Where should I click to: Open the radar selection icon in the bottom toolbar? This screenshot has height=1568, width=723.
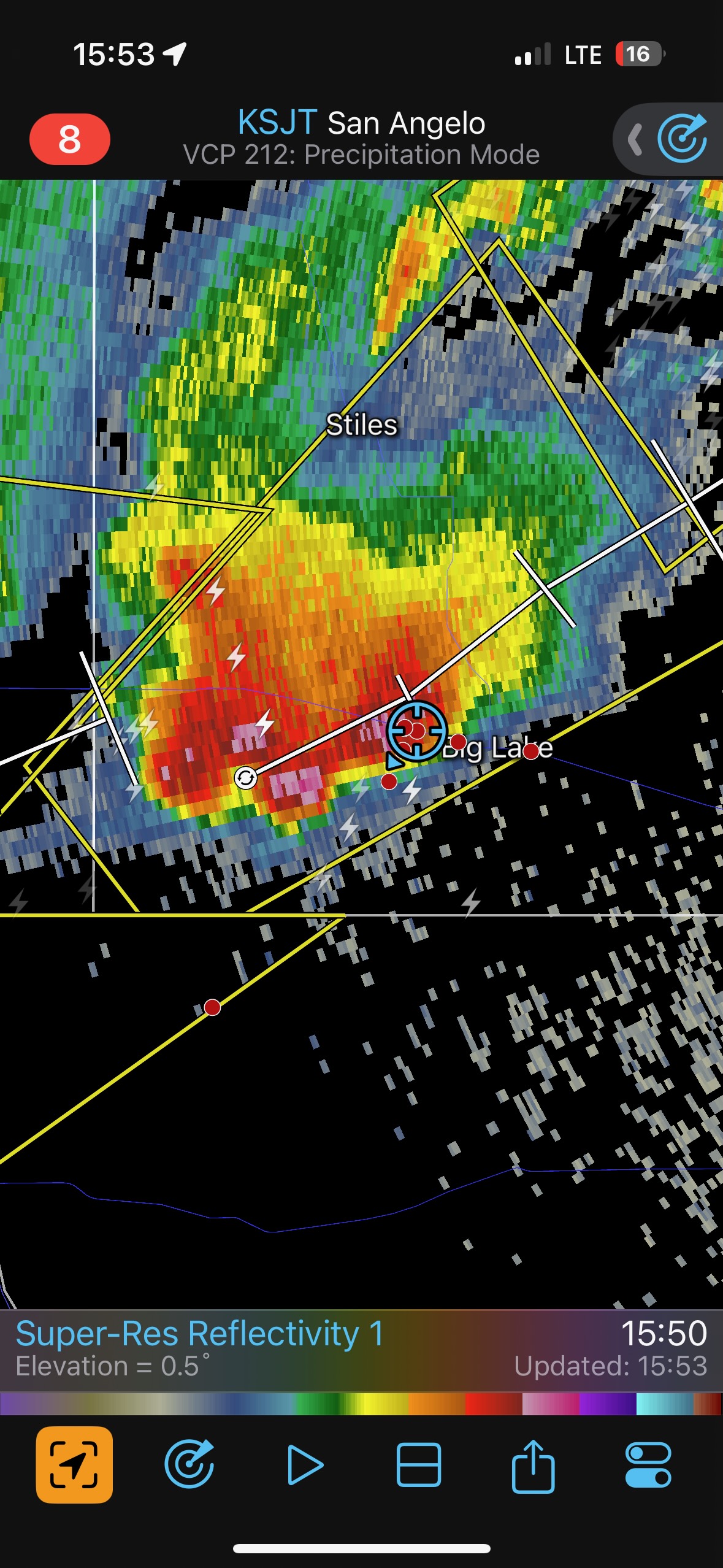tap(189, 1464)
